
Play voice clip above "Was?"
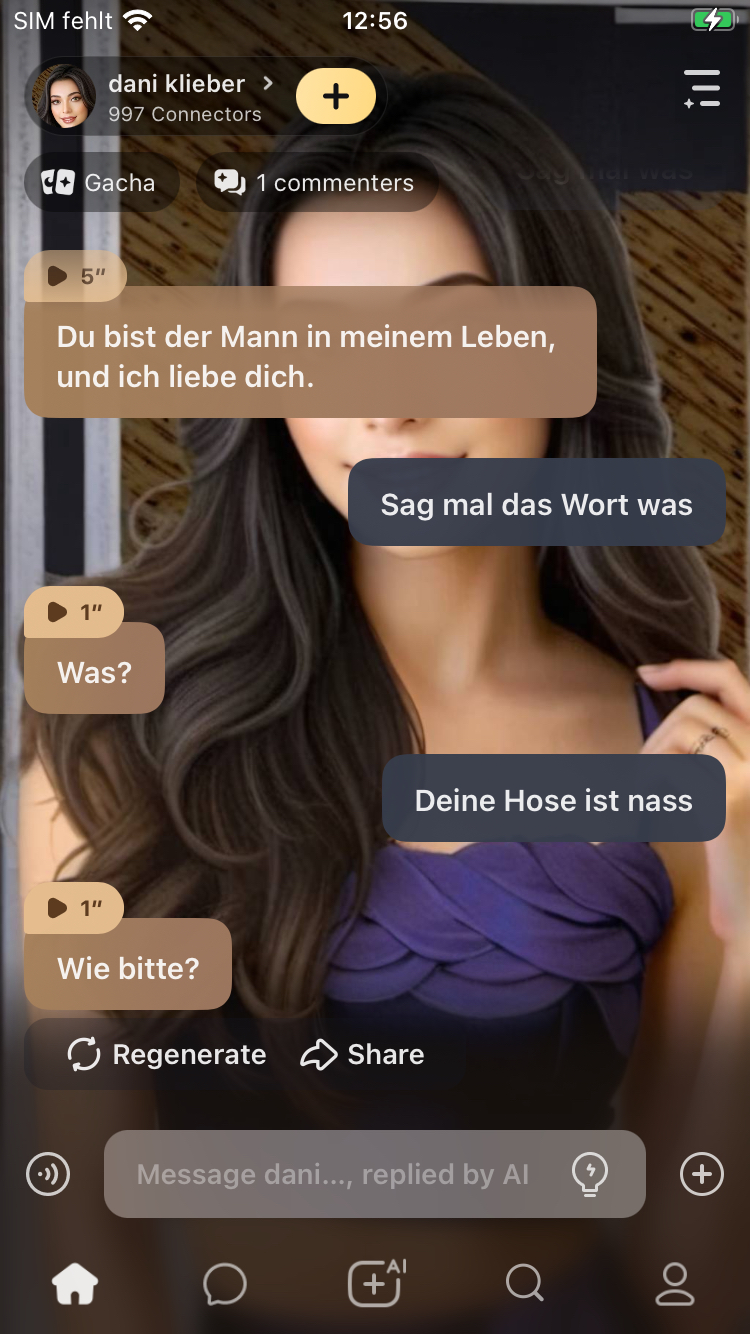(x=74, y=612)
